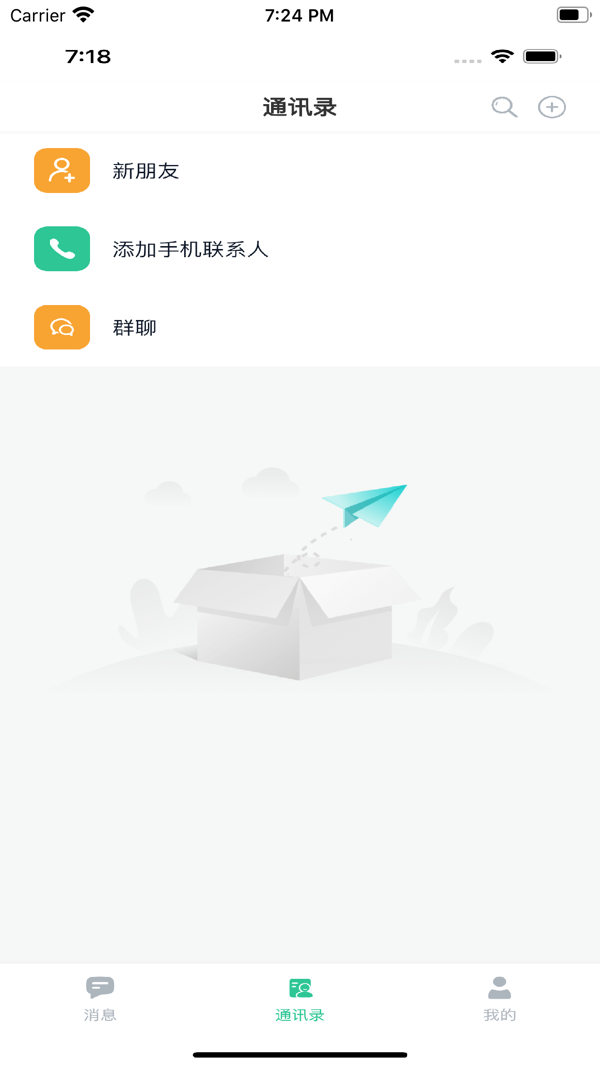
Task: Open the search magnifier icon
Action: tap(504, 107)
